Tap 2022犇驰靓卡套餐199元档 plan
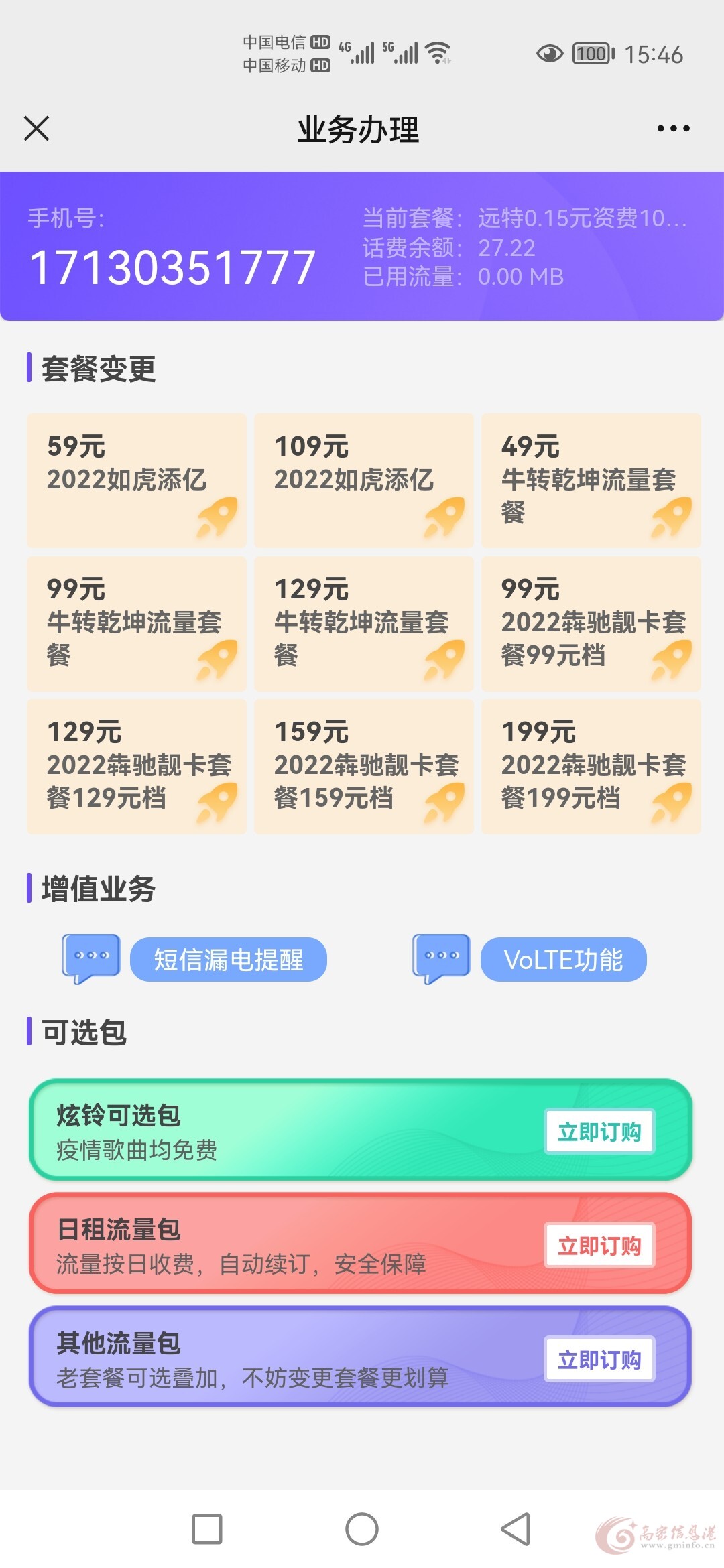The width and height of the screenshot is (724, 1568). pyautogui.click(x=591, y=767)
